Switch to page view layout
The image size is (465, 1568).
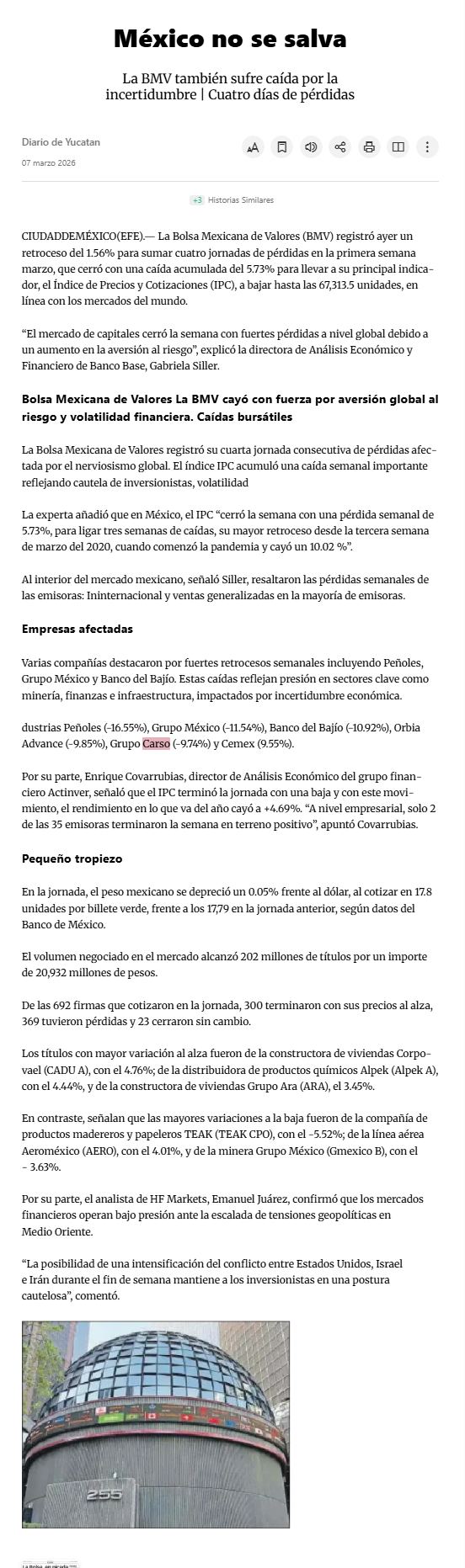point(398,147)
